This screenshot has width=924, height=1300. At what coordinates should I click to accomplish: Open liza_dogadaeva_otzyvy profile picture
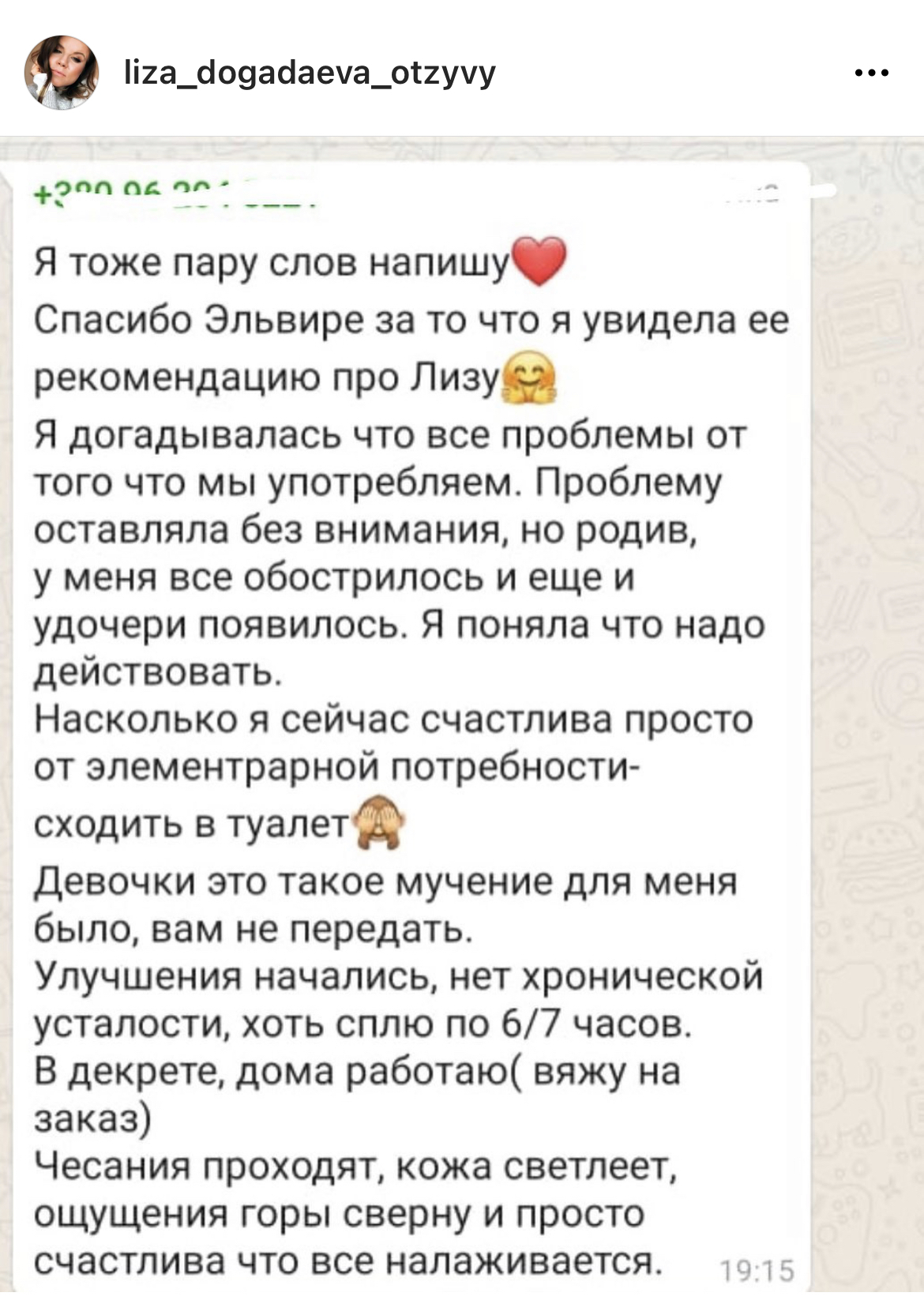coord(62,72)
